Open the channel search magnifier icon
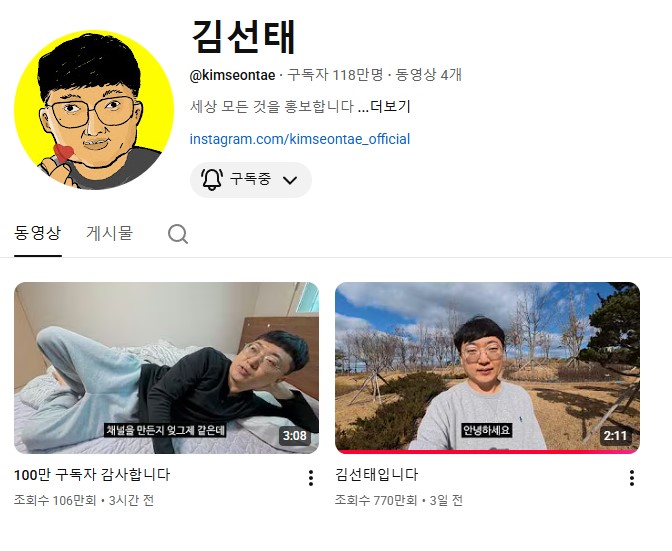Screen dimensions: 672x551 click(x=178, y=234)
